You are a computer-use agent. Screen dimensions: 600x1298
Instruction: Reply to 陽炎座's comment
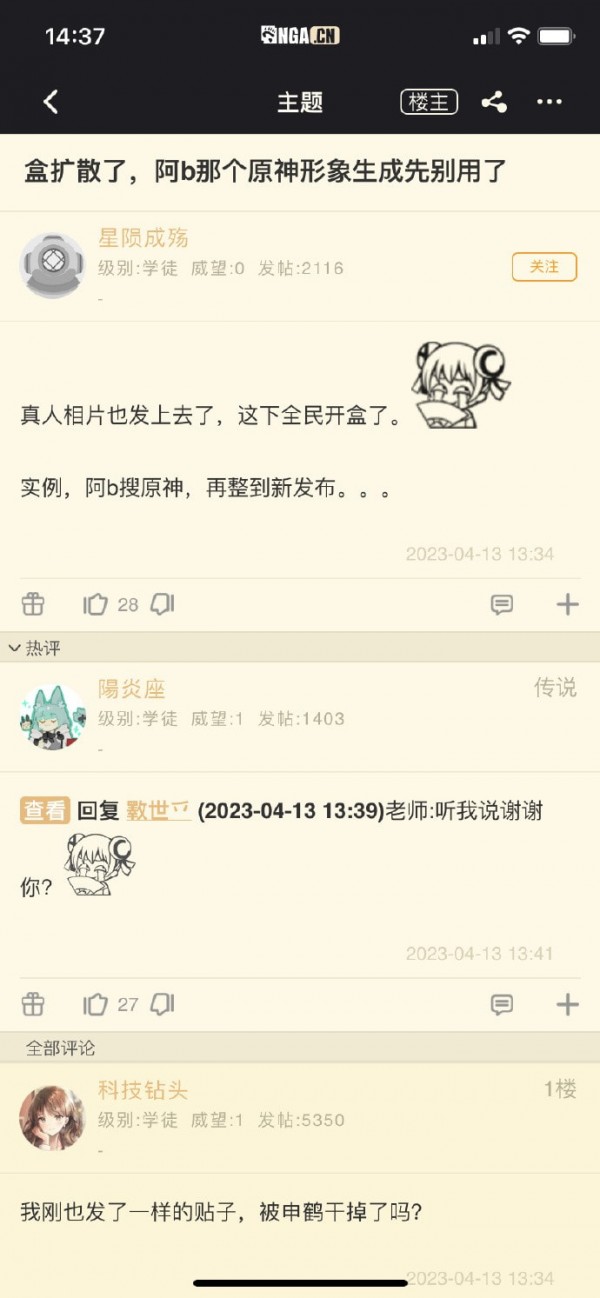click(x=502, y=1004)
